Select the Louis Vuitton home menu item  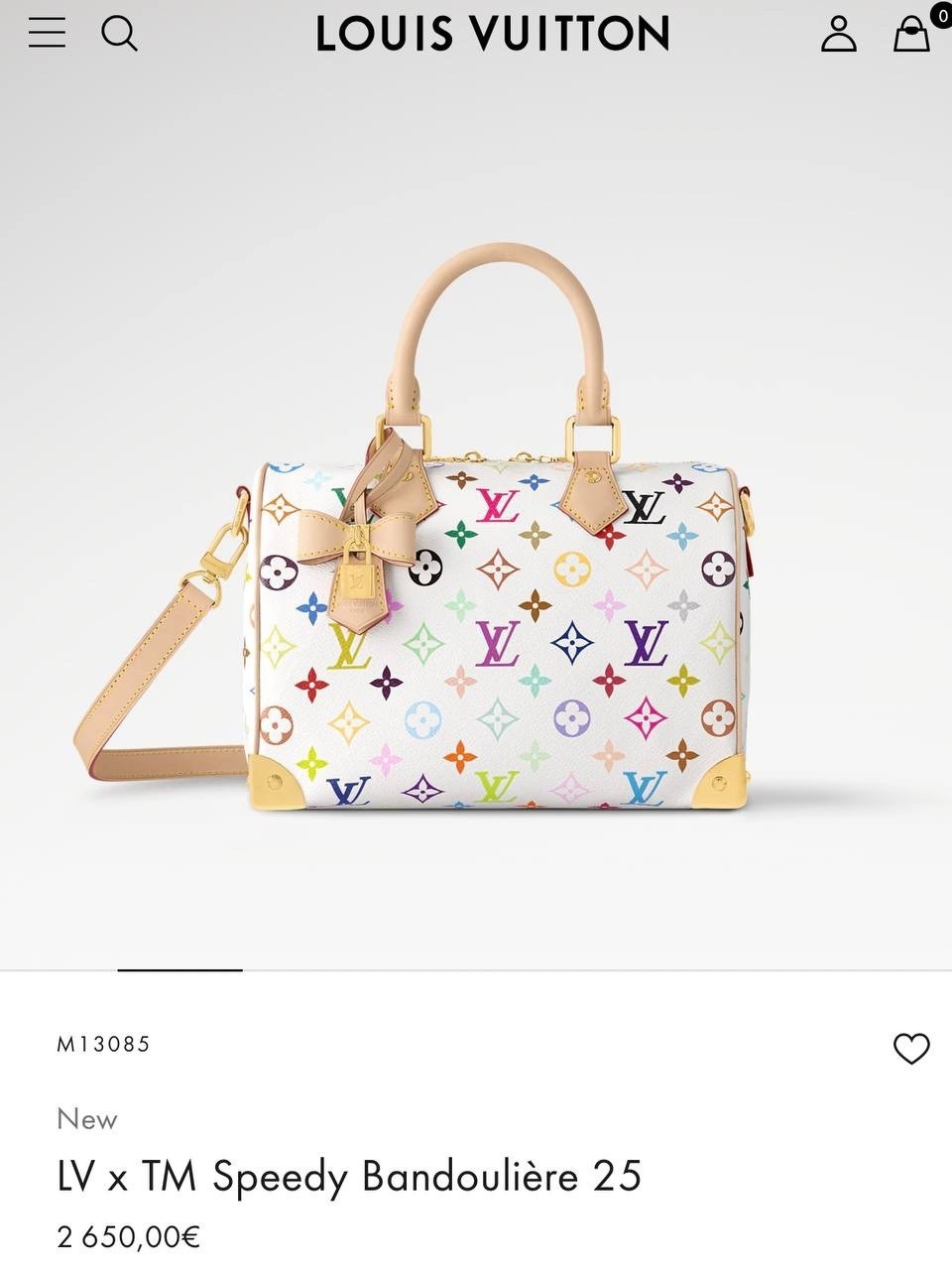click(x=493, y=33)
